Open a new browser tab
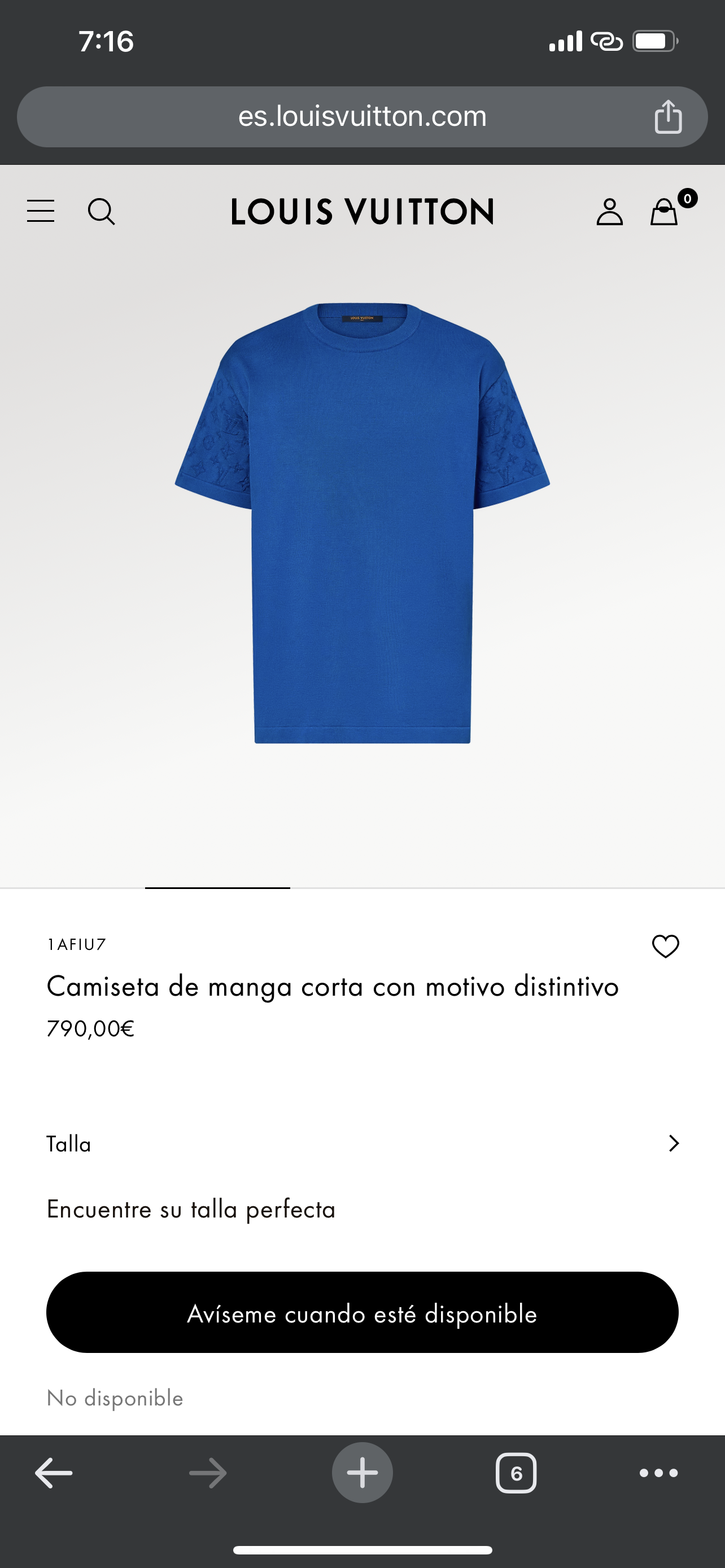This screenshot has height=1568, width=725. click(x=362, y=1473)
